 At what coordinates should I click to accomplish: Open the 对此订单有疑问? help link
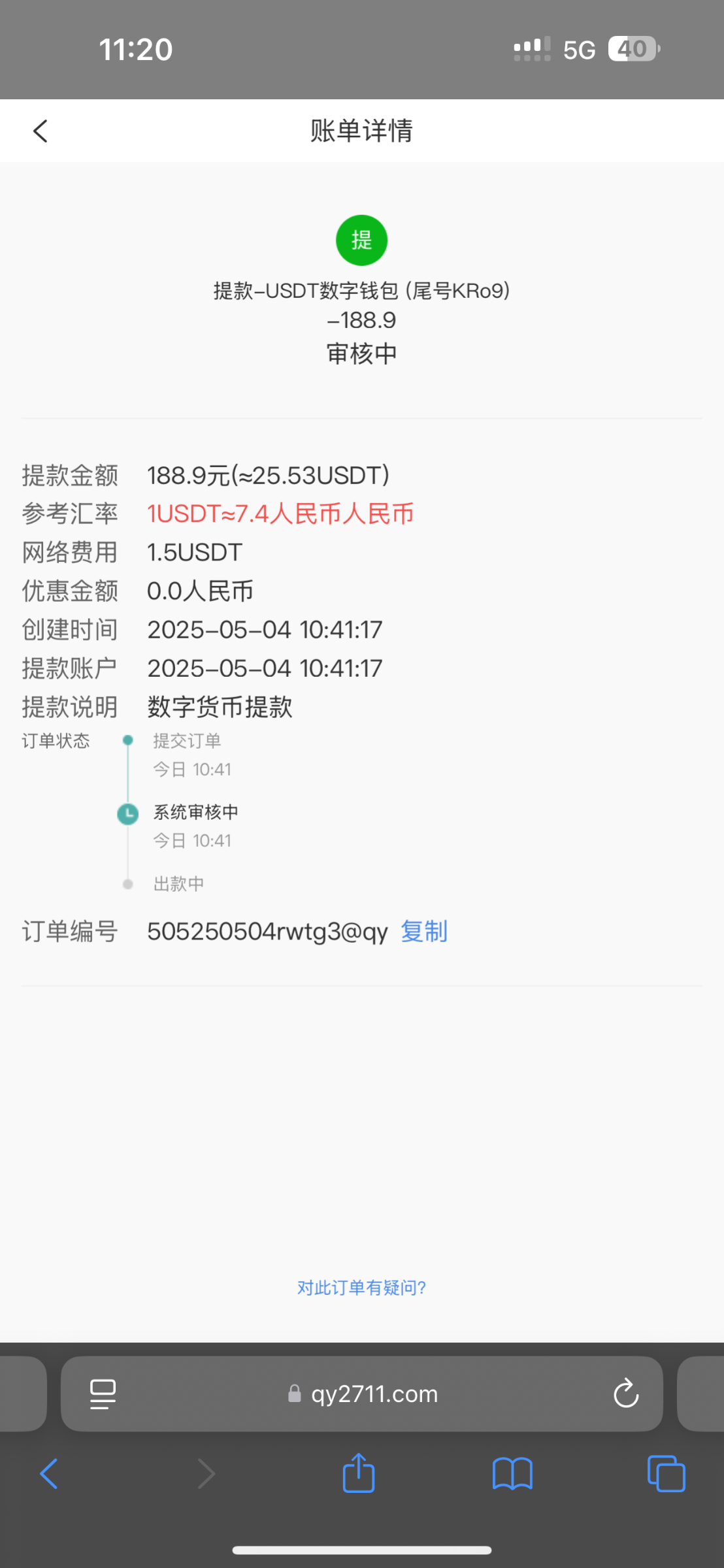(361, 1288)
